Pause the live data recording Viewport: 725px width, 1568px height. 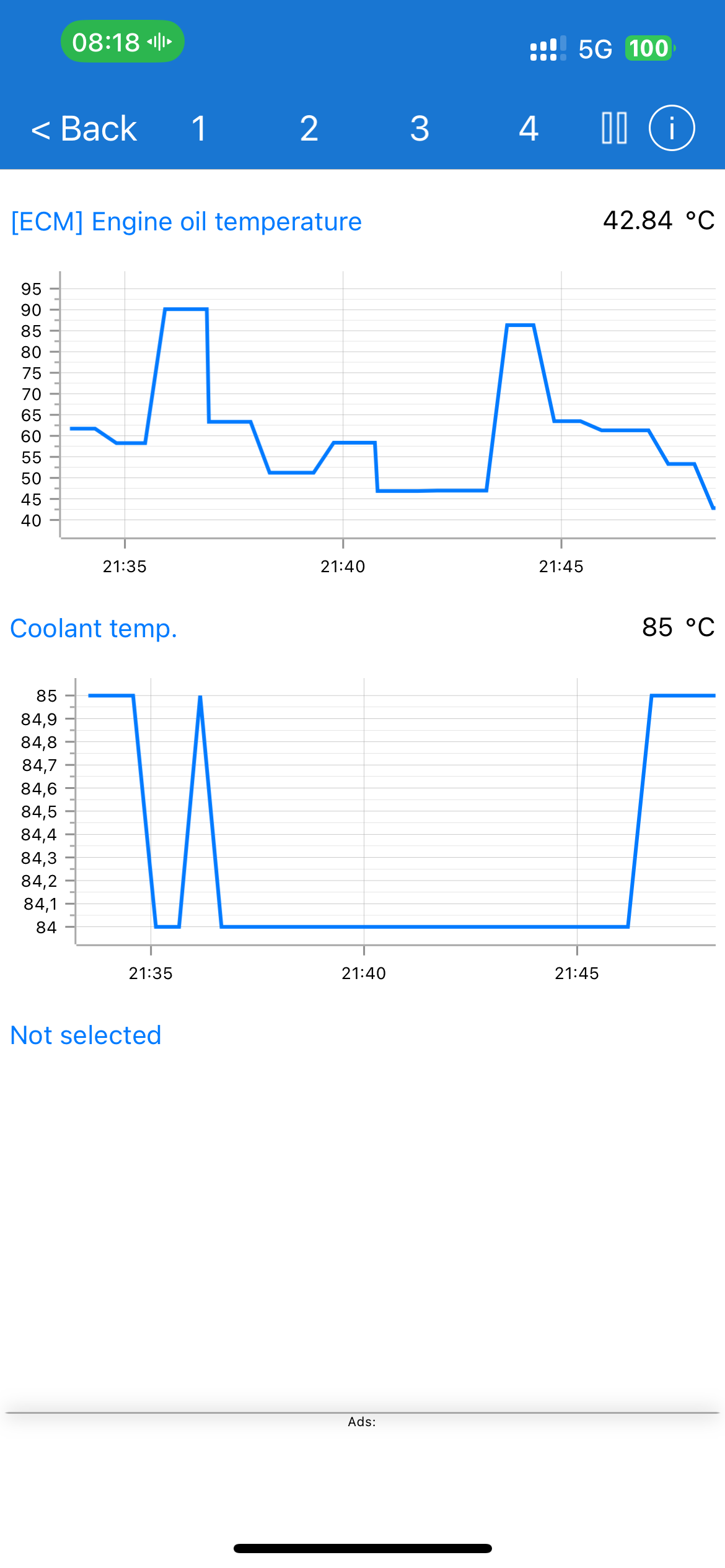[614, 128]
